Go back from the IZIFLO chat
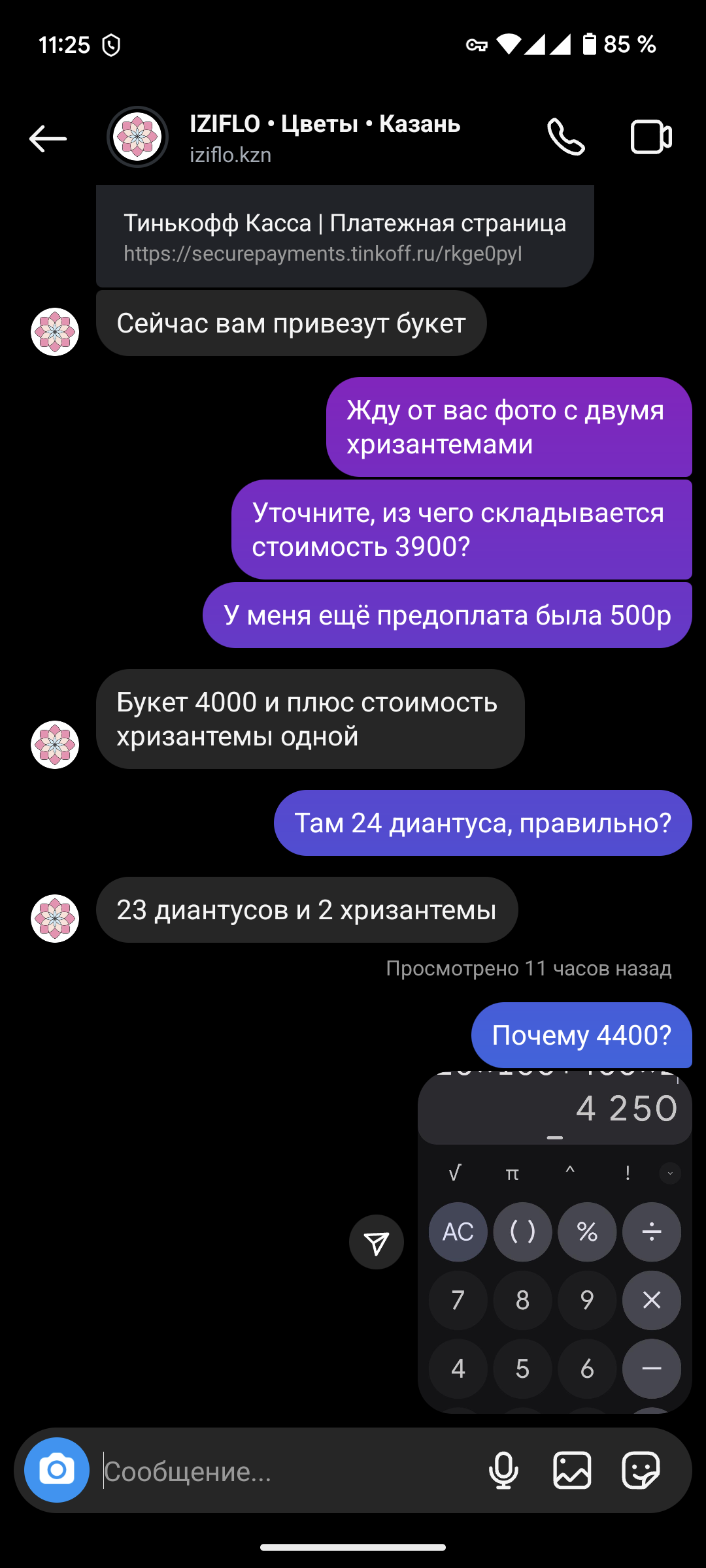The image size is (706, 1568). [48, 139]
